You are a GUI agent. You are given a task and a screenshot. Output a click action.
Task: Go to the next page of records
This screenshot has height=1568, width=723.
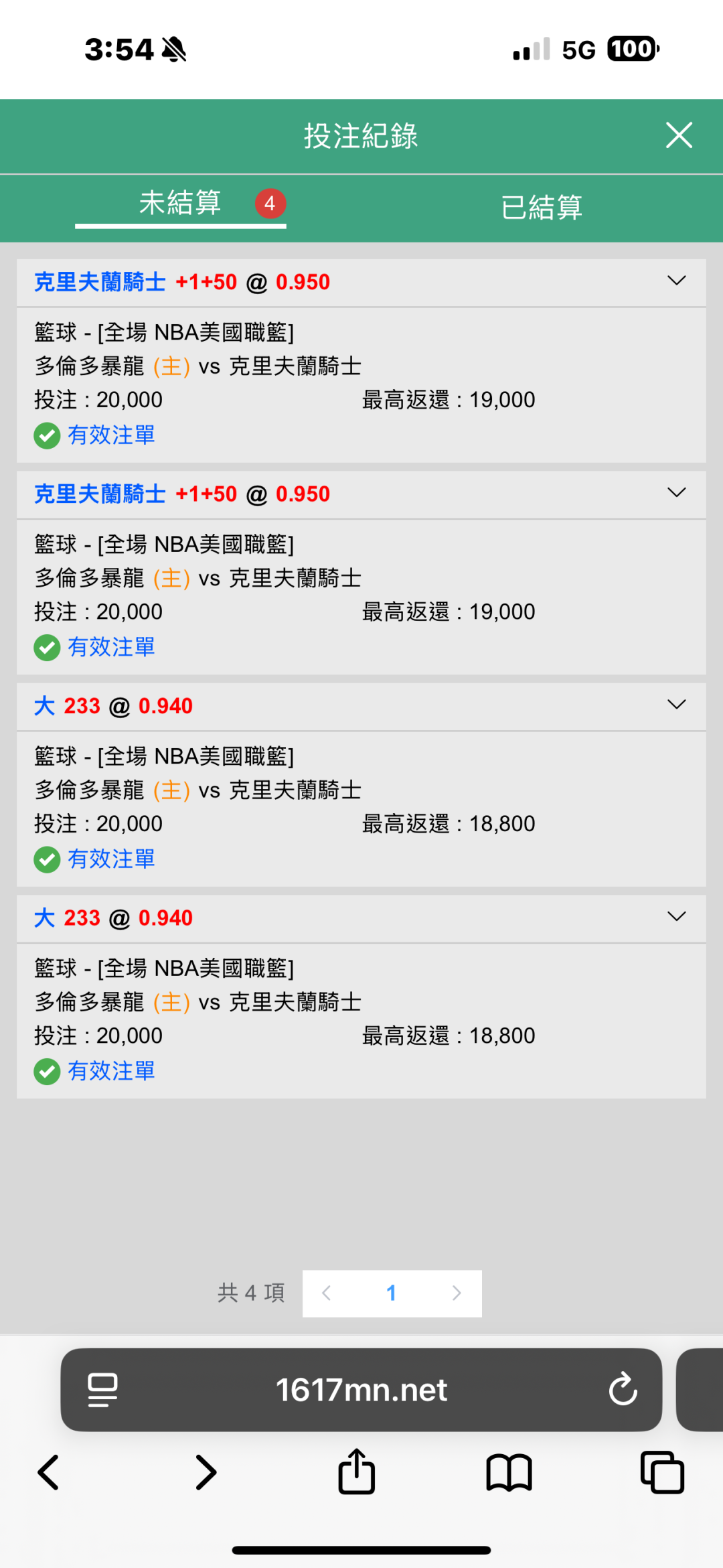[457, 1293]
